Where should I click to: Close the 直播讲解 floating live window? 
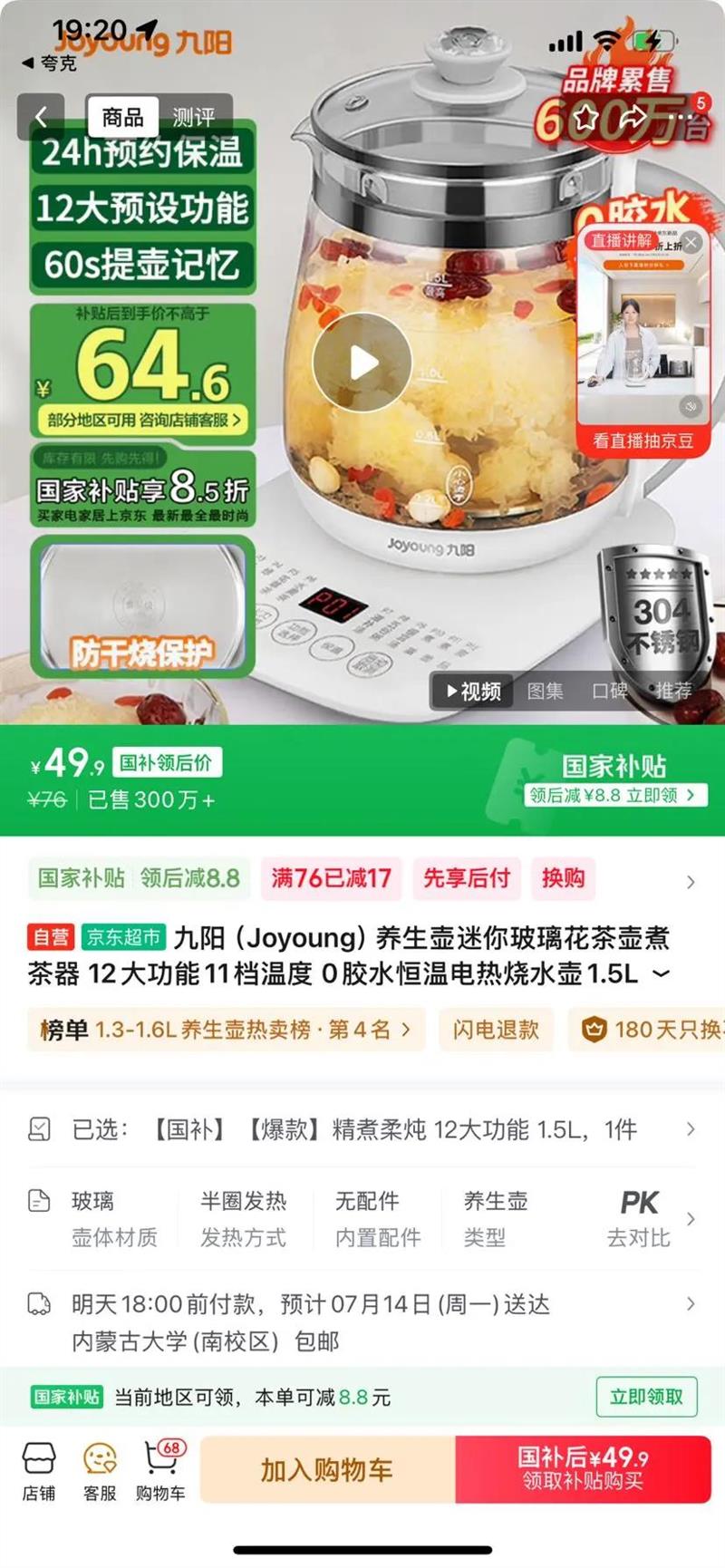[x=691, y=242]
